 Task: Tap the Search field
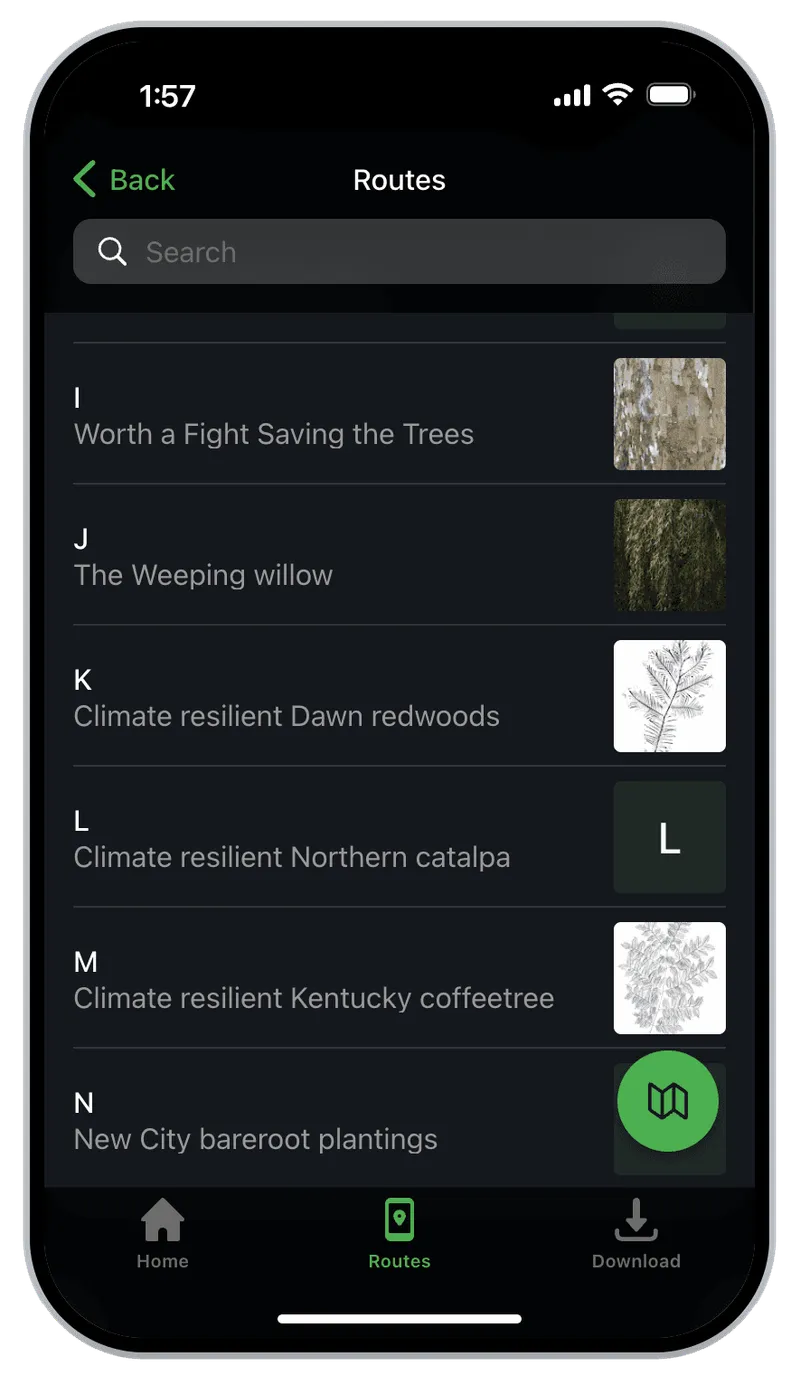click(399, 252)
